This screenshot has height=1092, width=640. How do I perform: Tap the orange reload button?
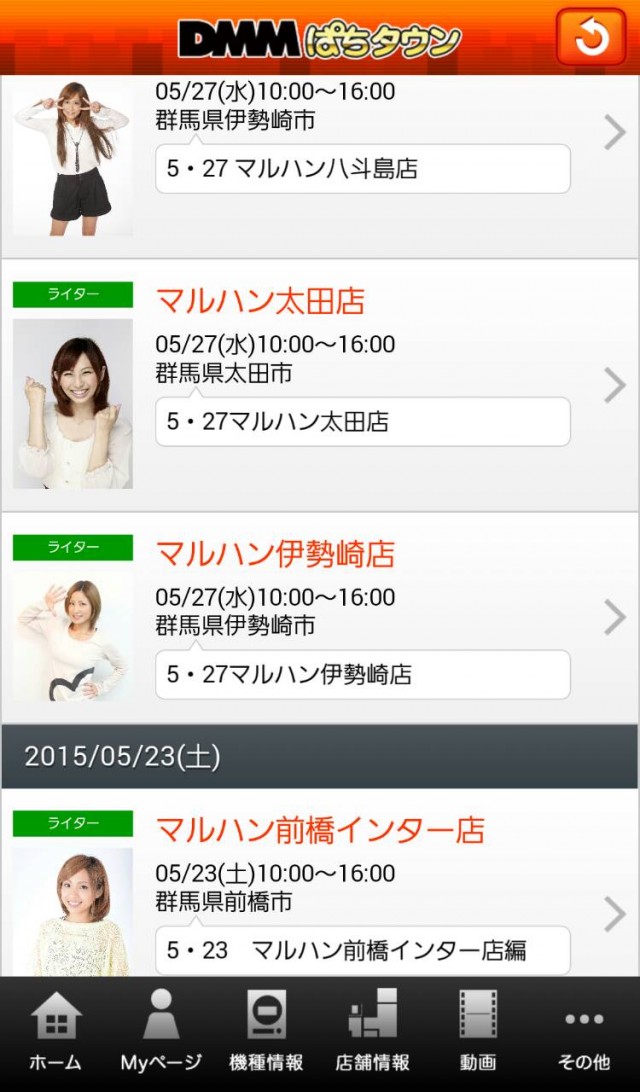coord(591,38)
